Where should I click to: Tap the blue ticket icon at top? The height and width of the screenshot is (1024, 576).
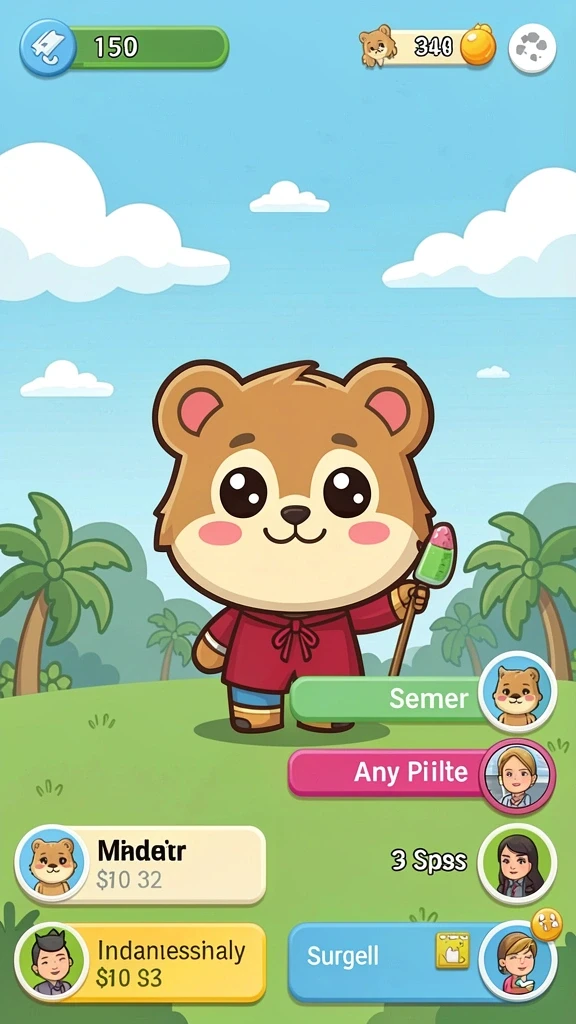click(x=47, y=48)
